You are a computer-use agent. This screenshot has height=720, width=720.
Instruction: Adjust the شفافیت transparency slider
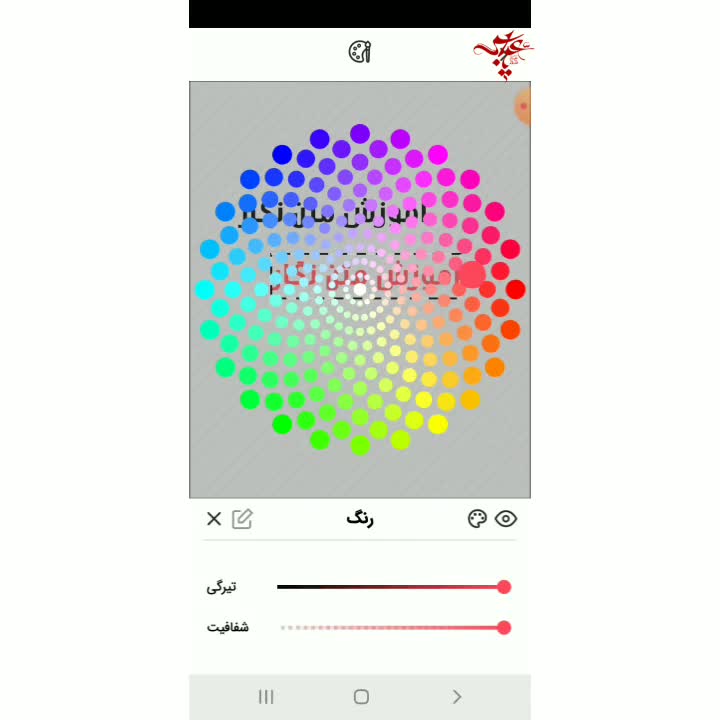tap(503, 628)
